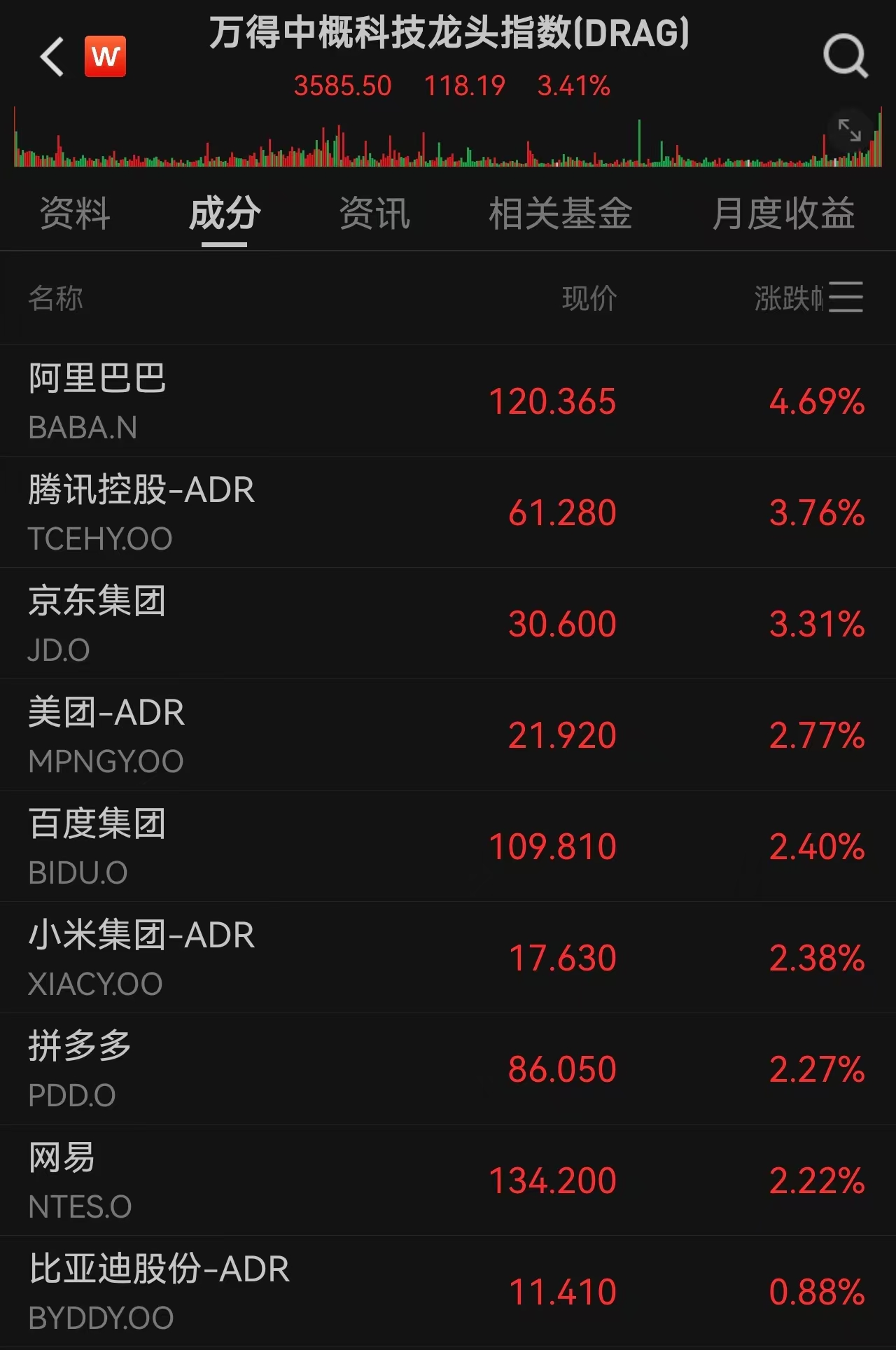This screenshot has width=896, height=1350.
Task: Select 百度集团 BIDU.O row
Action: 448,847
